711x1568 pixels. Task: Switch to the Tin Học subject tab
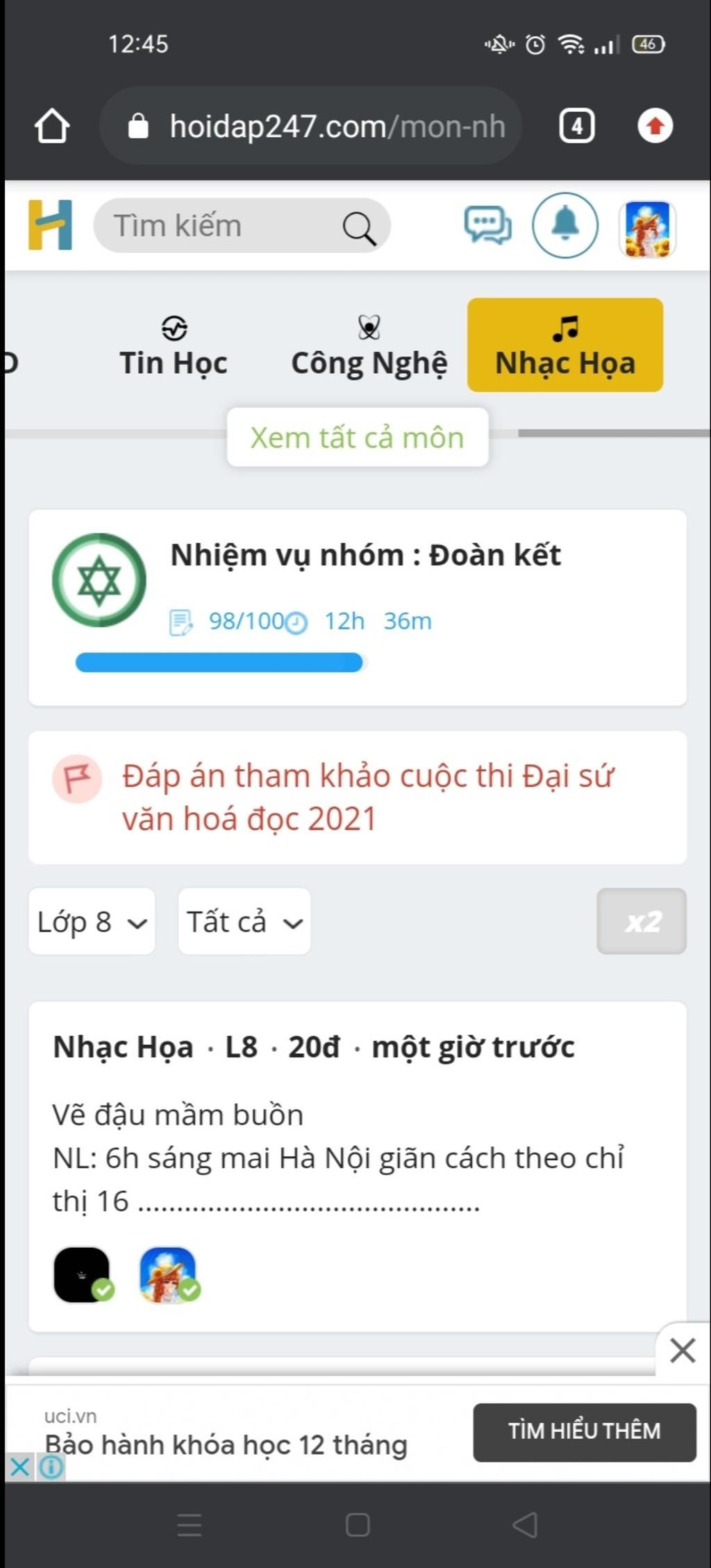[174, 346]
